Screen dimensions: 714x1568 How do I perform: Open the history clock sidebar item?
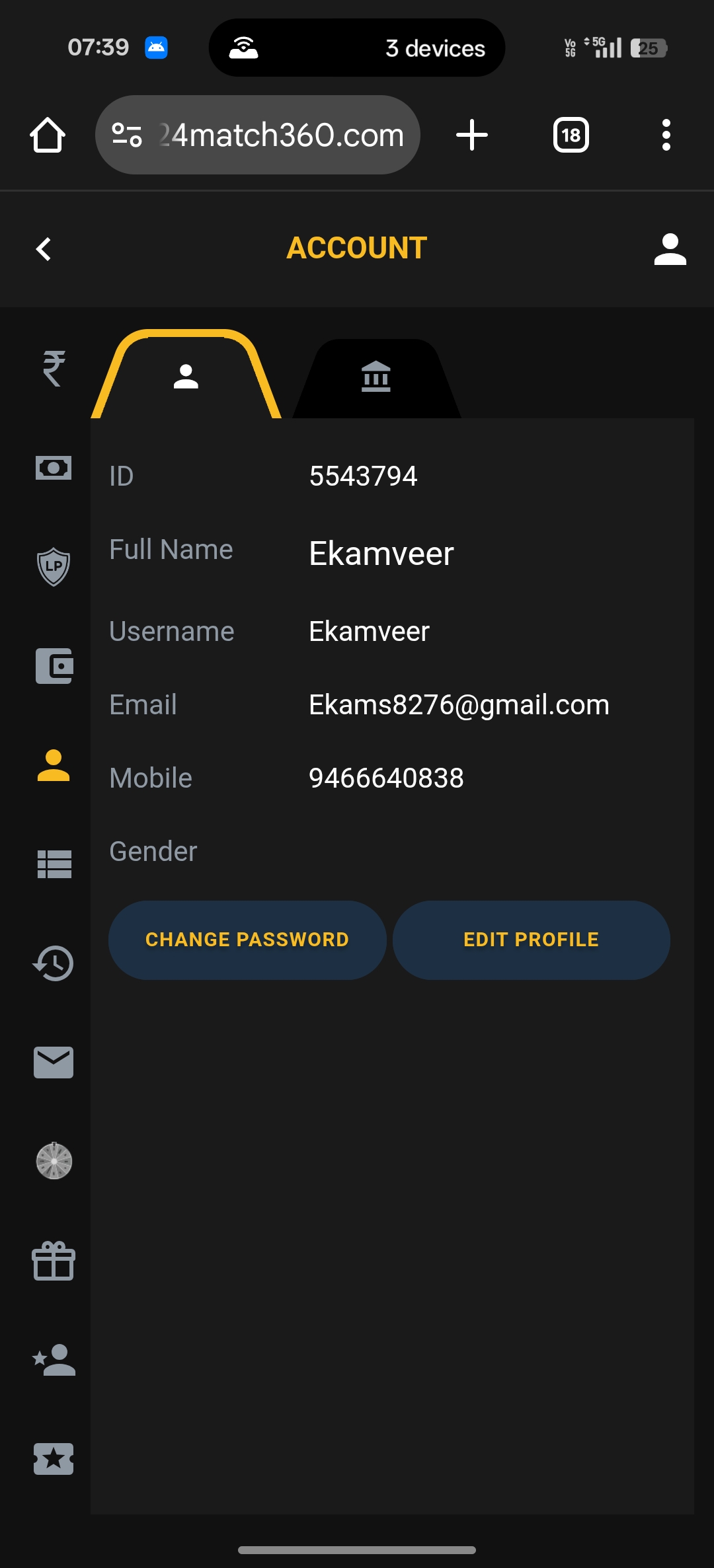tap(54, 963)
